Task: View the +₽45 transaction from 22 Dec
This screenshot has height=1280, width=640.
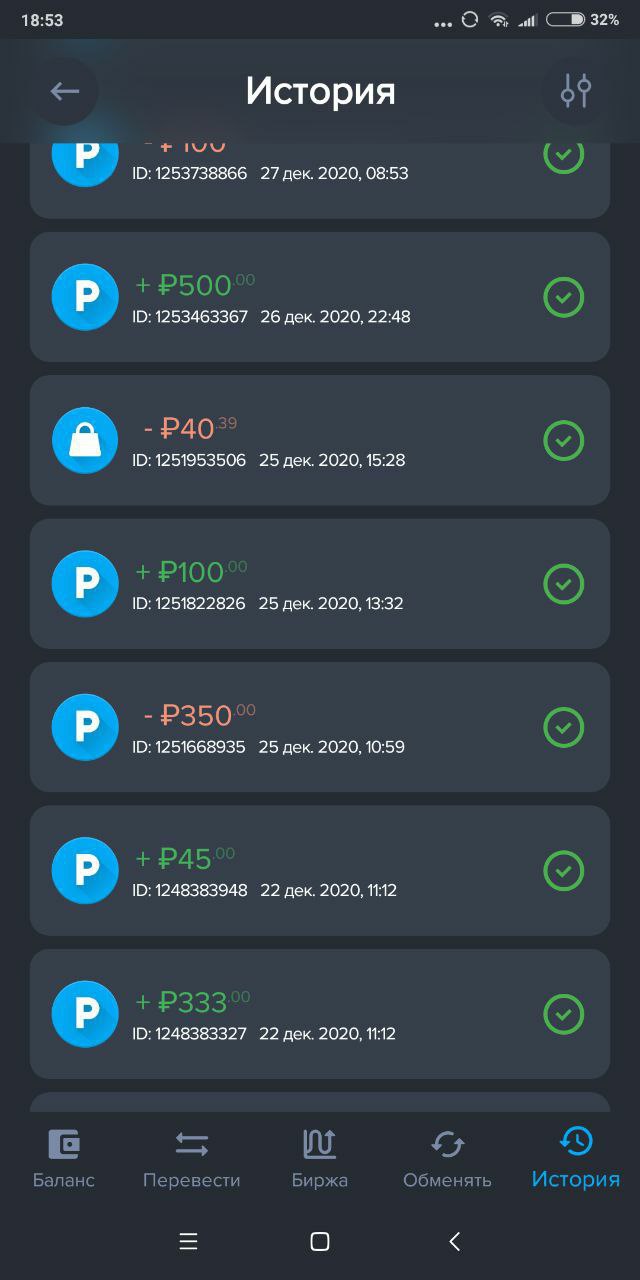Action: point(320,870)
